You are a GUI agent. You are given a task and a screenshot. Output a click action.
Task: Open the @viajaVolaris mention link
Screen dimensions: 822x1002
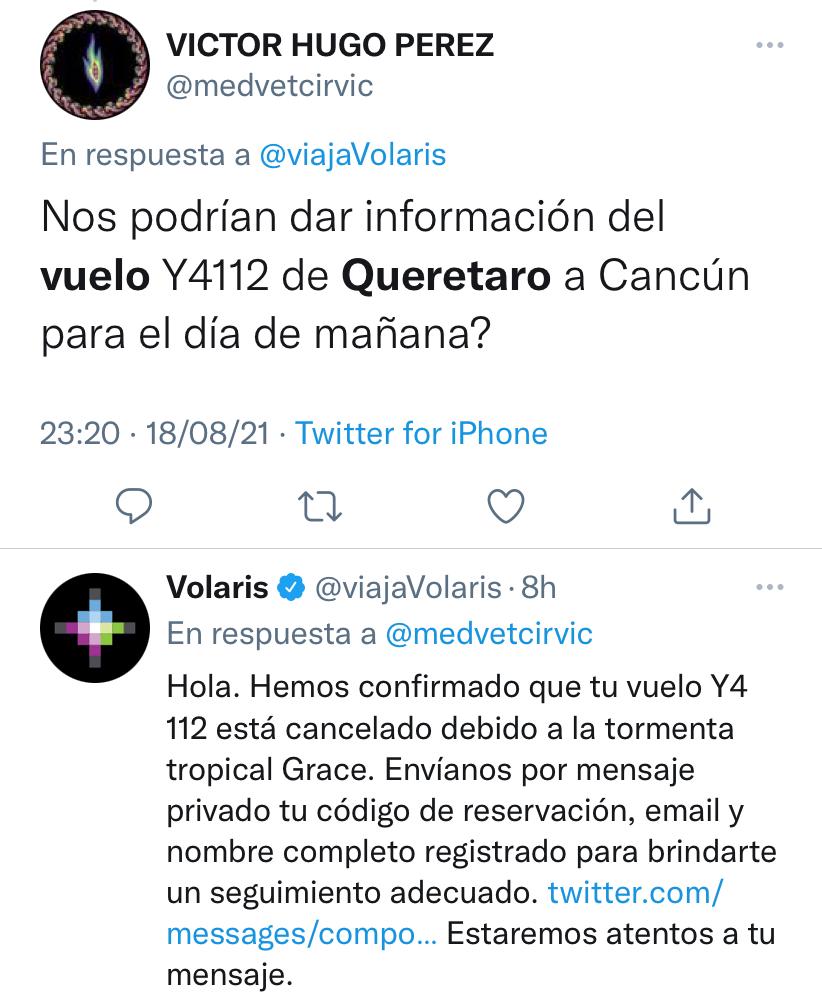(x=352, y=155)
